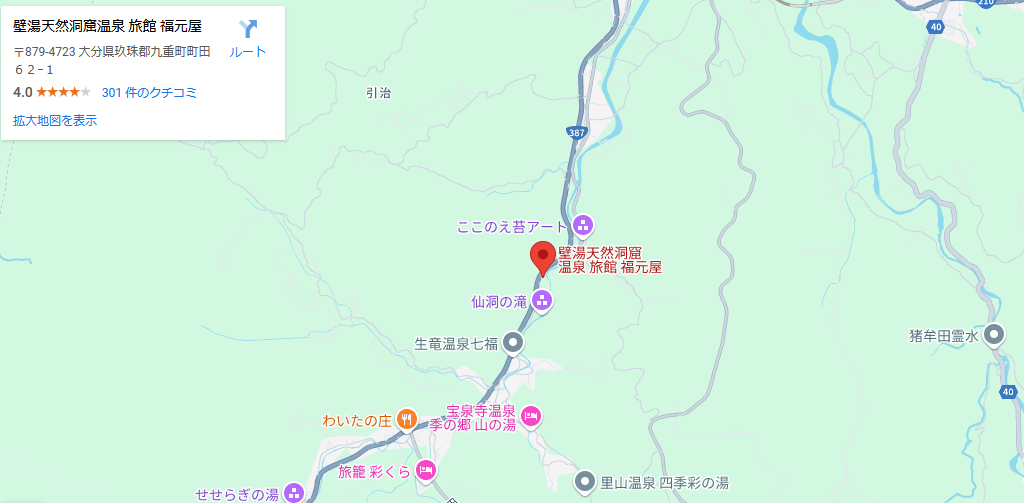1024x503 pixels.
Task: Open the 猪牟田霊水 place marker
Action: (994, 336)
